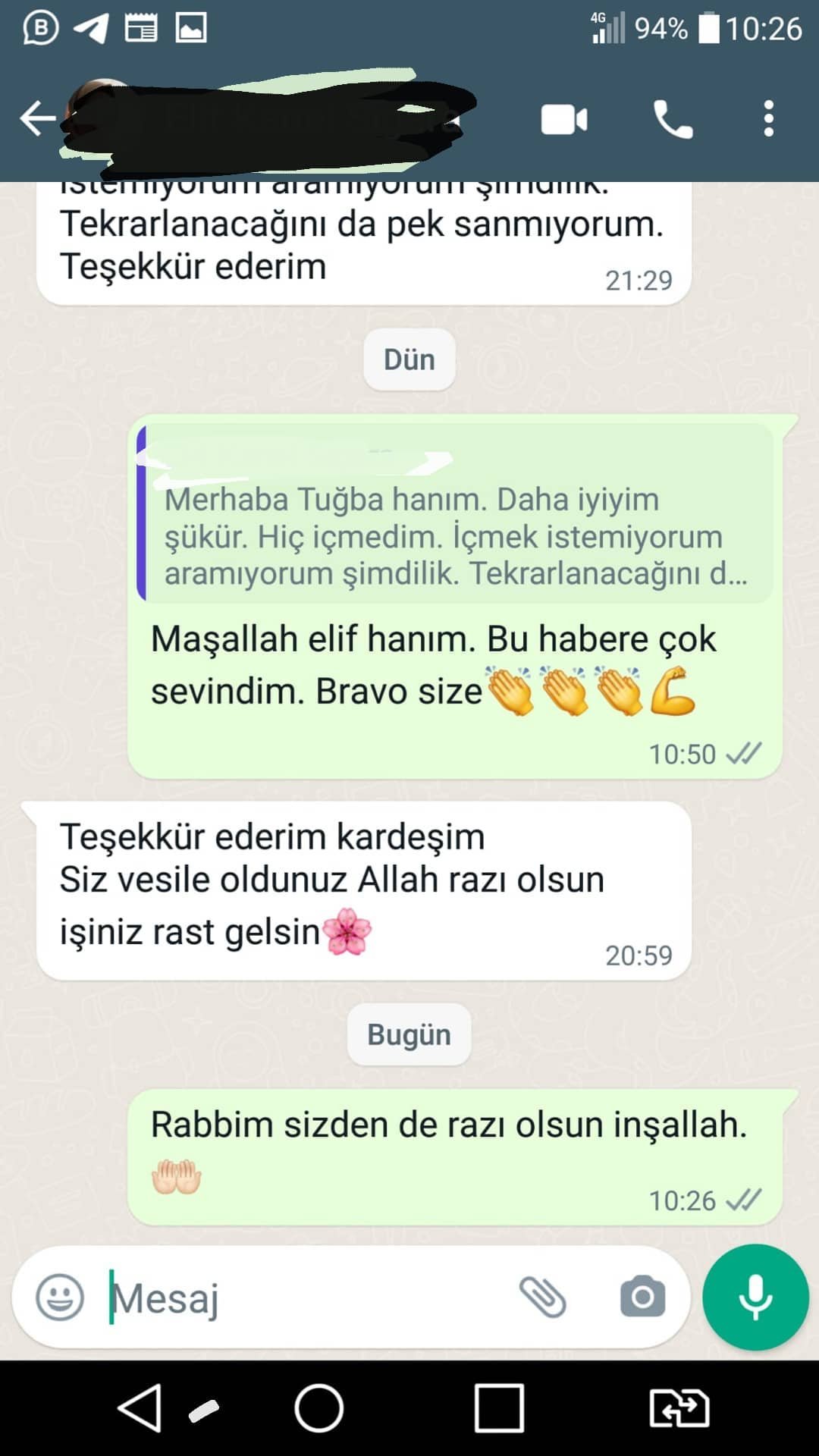Image resolution: width=819 pixels, height=1456 pixels.
Task: Go back to the chat list
Action: (36, 119)
